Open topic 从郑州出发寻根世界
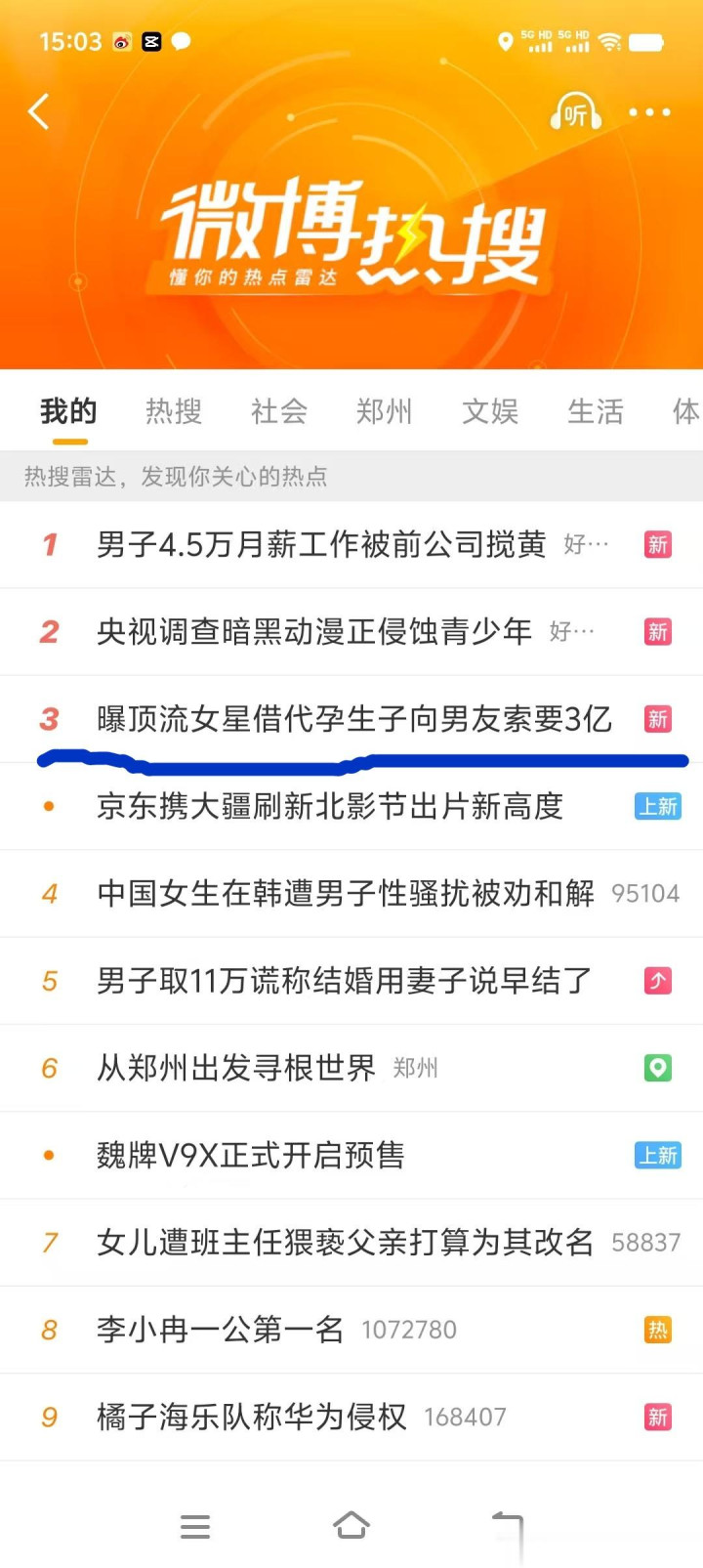The image size is (703, 1568). tap(236, 1068)
